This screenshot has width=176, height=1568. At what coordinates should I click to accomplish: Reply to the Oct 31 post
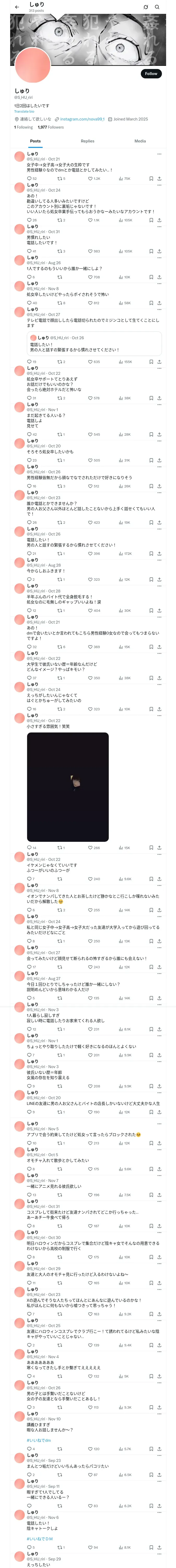pyautogui.click(x=32, y=251)
